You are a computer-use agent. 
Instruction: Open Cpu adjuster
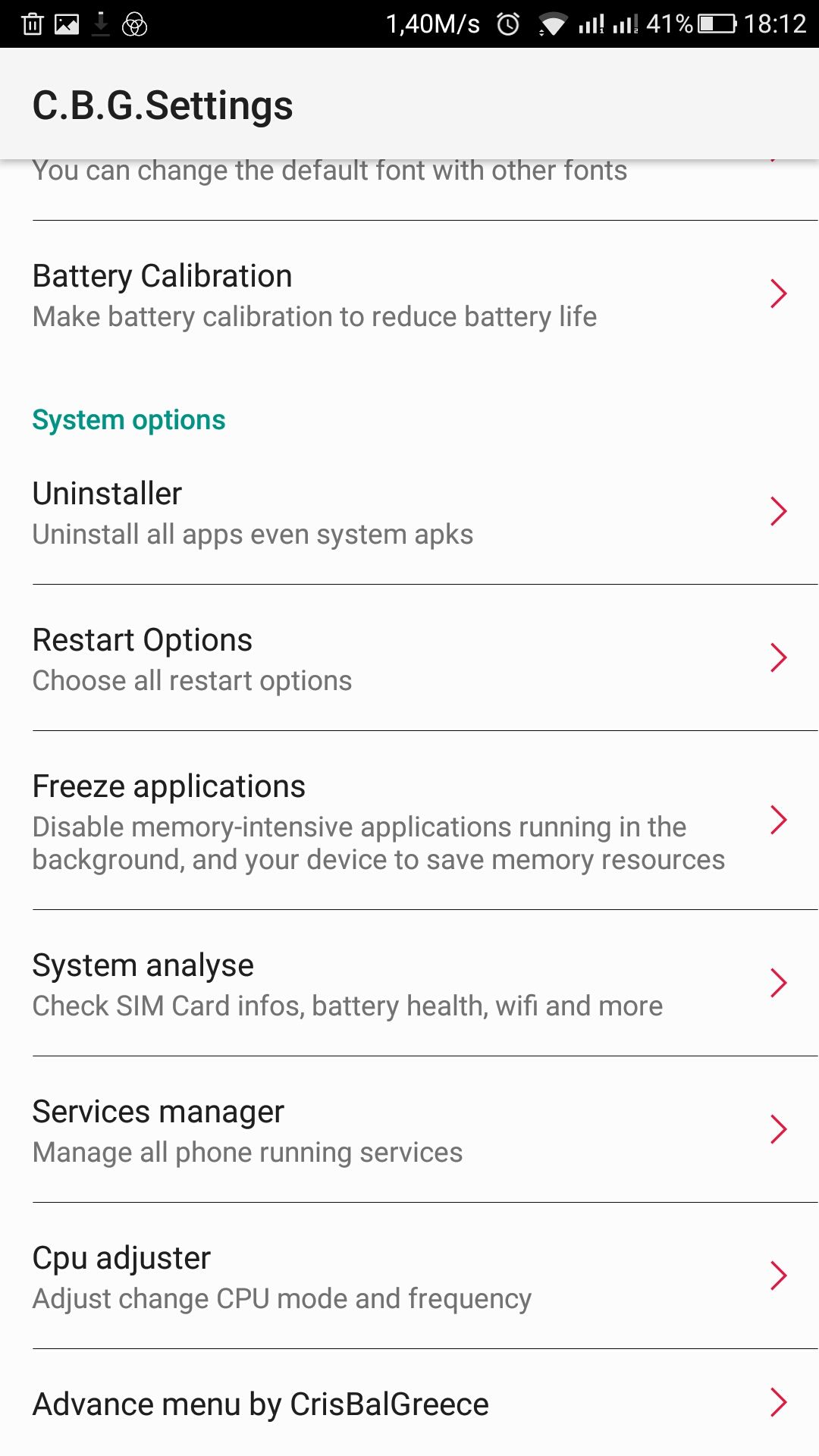click(x=409, y=1277)
